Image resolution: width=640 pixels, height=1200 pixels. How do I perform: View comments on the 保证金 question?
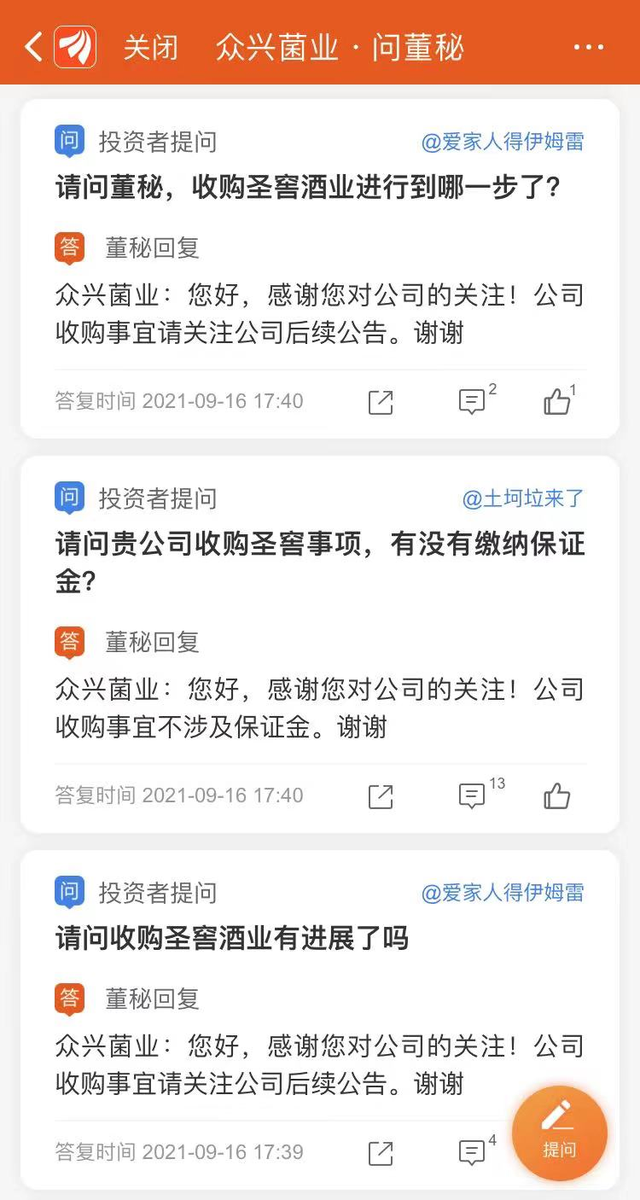(x=472, y=796)
